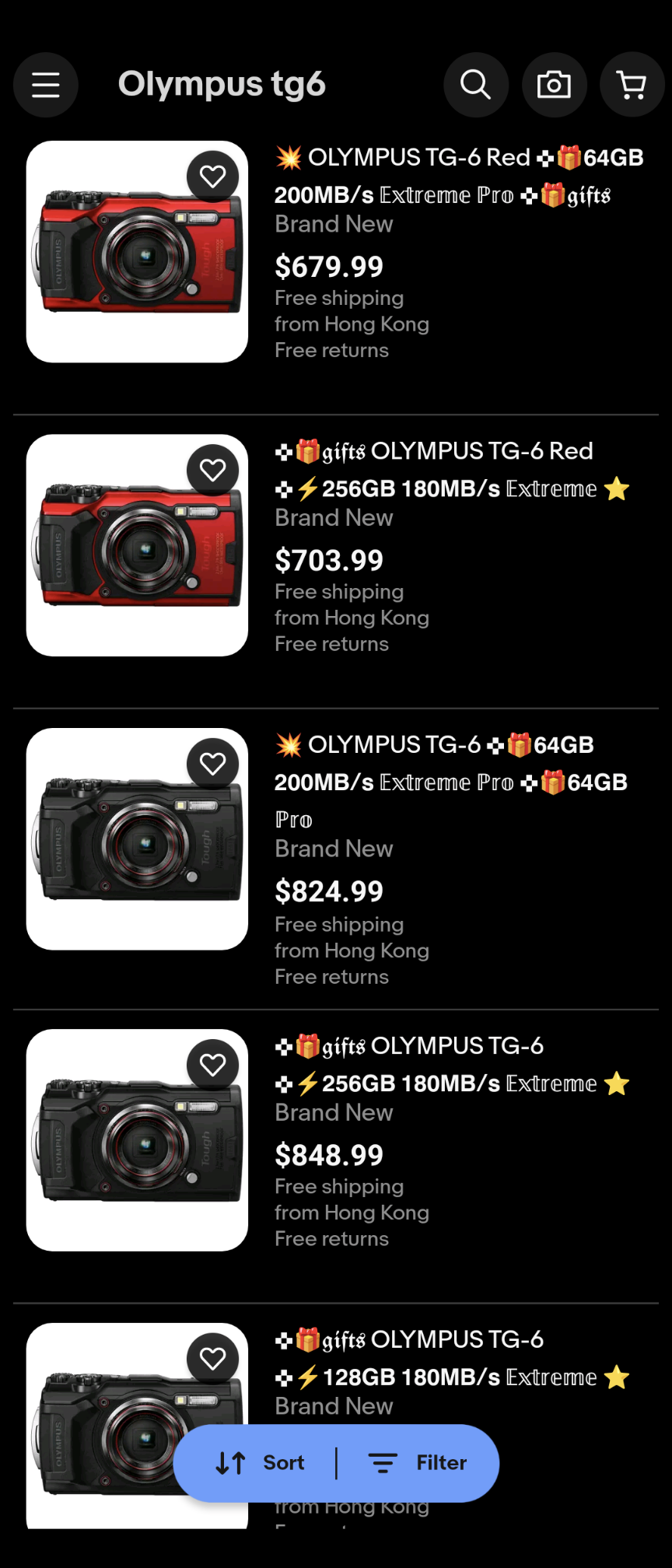This screenshot has height=1568, width=672.
Task: Heart the $848.99 TG-6 listing
Action: (212, 1065)
